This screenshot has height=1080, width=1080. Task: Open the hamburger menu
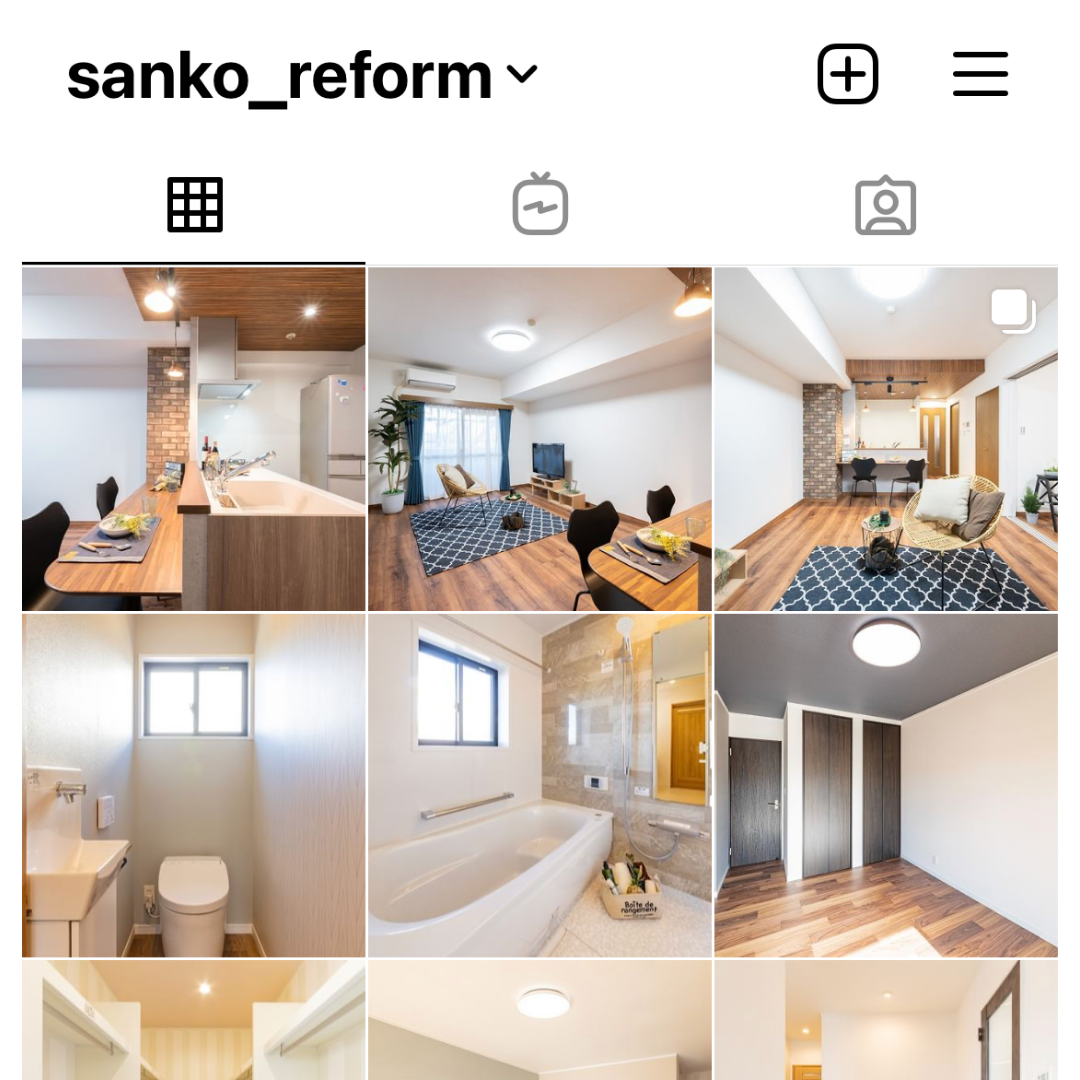click(x=980, y=74)
